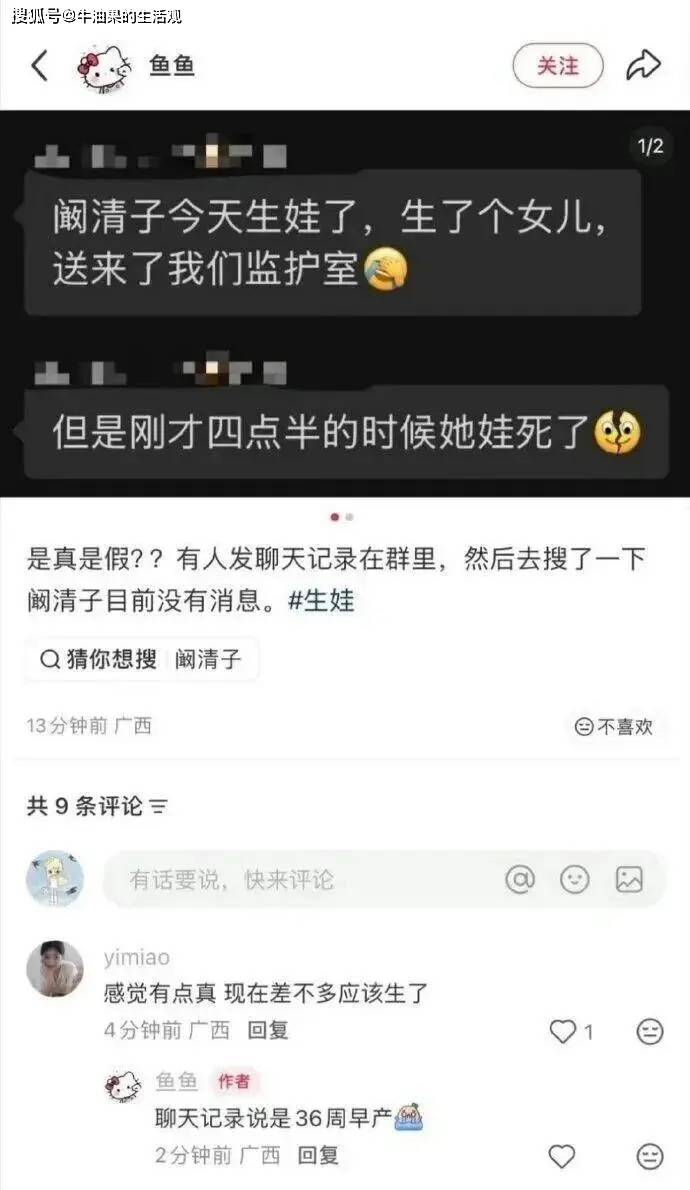The width and height of the screenshot is (690, 1190).
Task: Mention someone with the @ icon
Action: (x=520, y=879)
